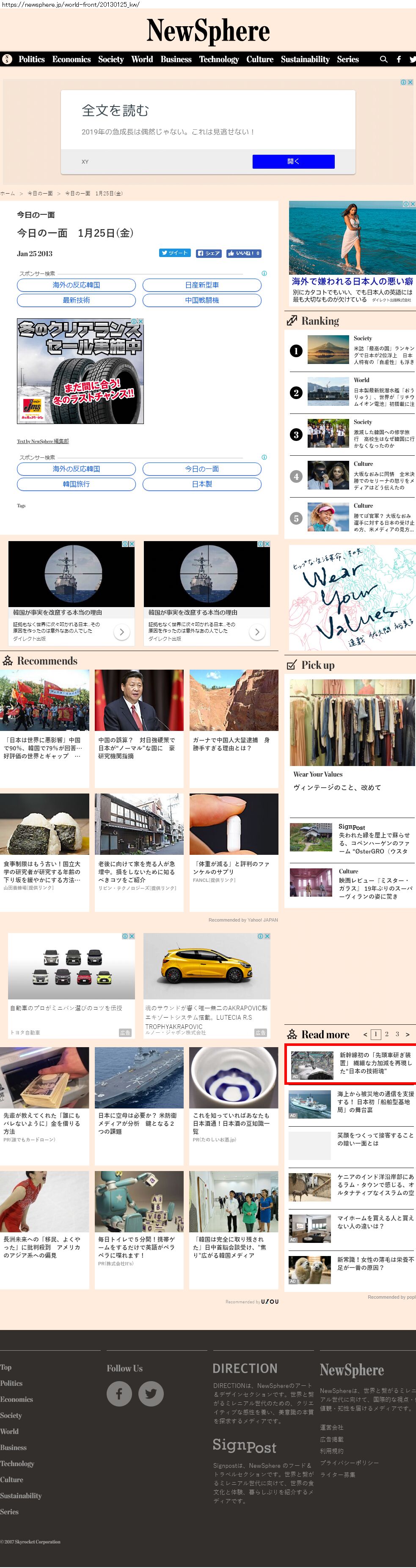Screen dimensions: 416x1568
Task: Switch to the Technology section
Action: coord(219,59)
